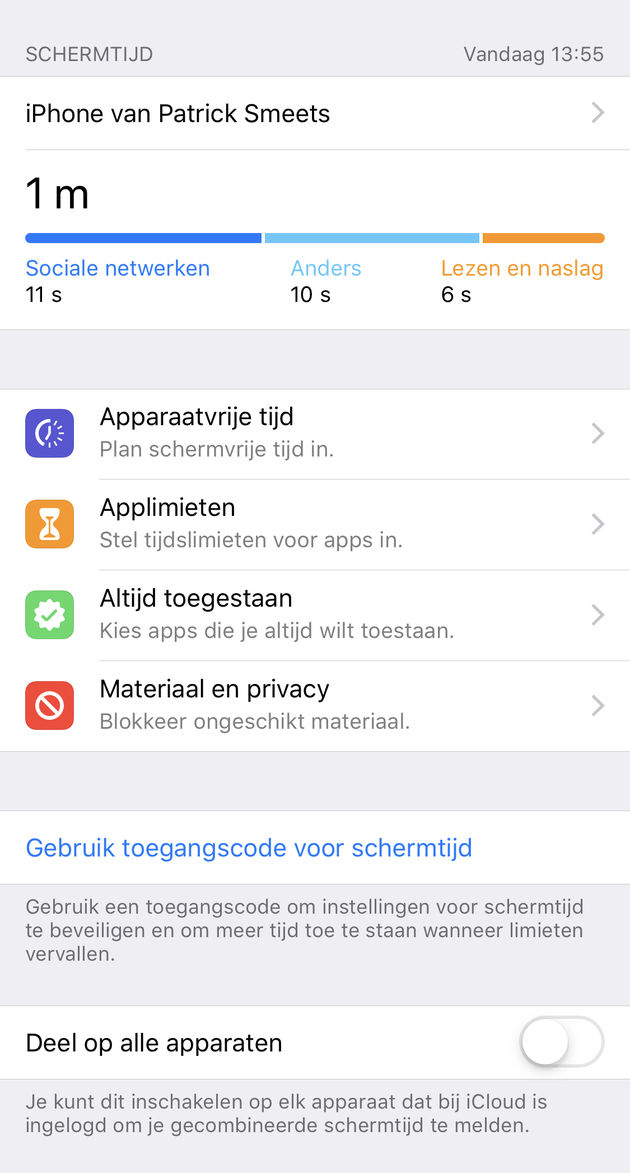
Task: Open Apparaatvrije tijd settings
Action: point(314,433)
